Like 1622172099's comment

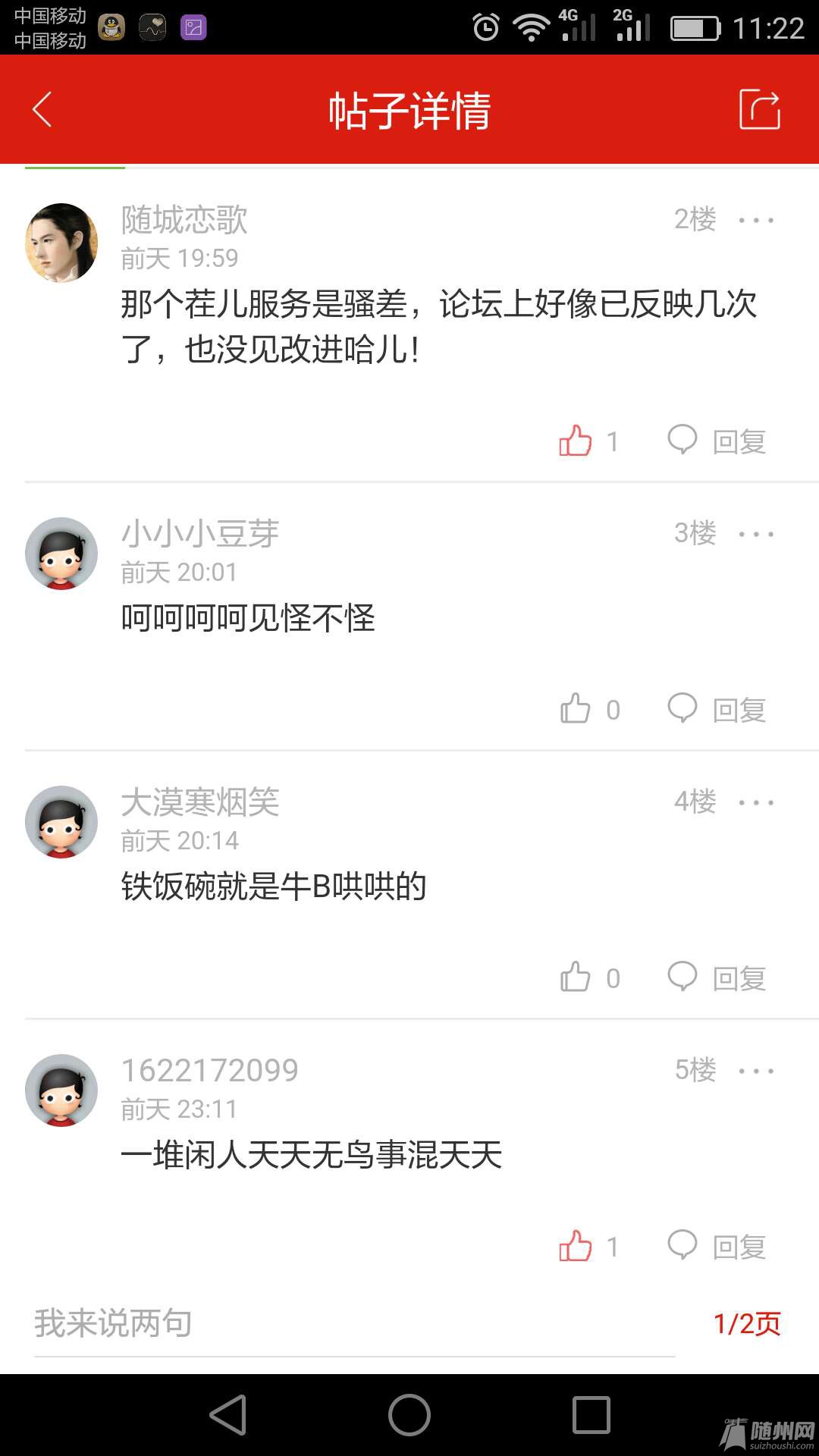(576, 1246)
